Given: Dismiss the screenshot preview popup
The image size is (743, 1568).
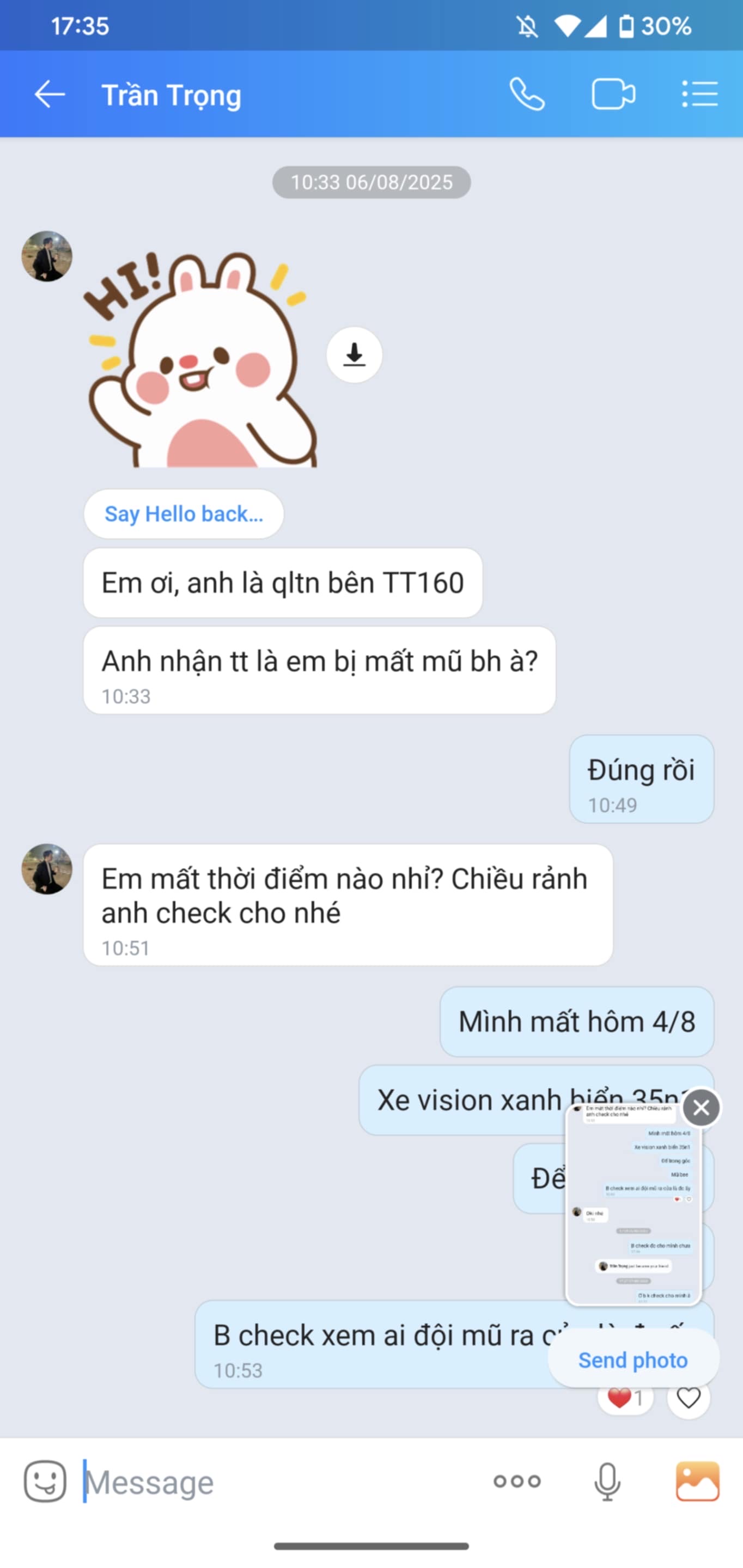Looking at the screenshot, I should [701, 1107].
